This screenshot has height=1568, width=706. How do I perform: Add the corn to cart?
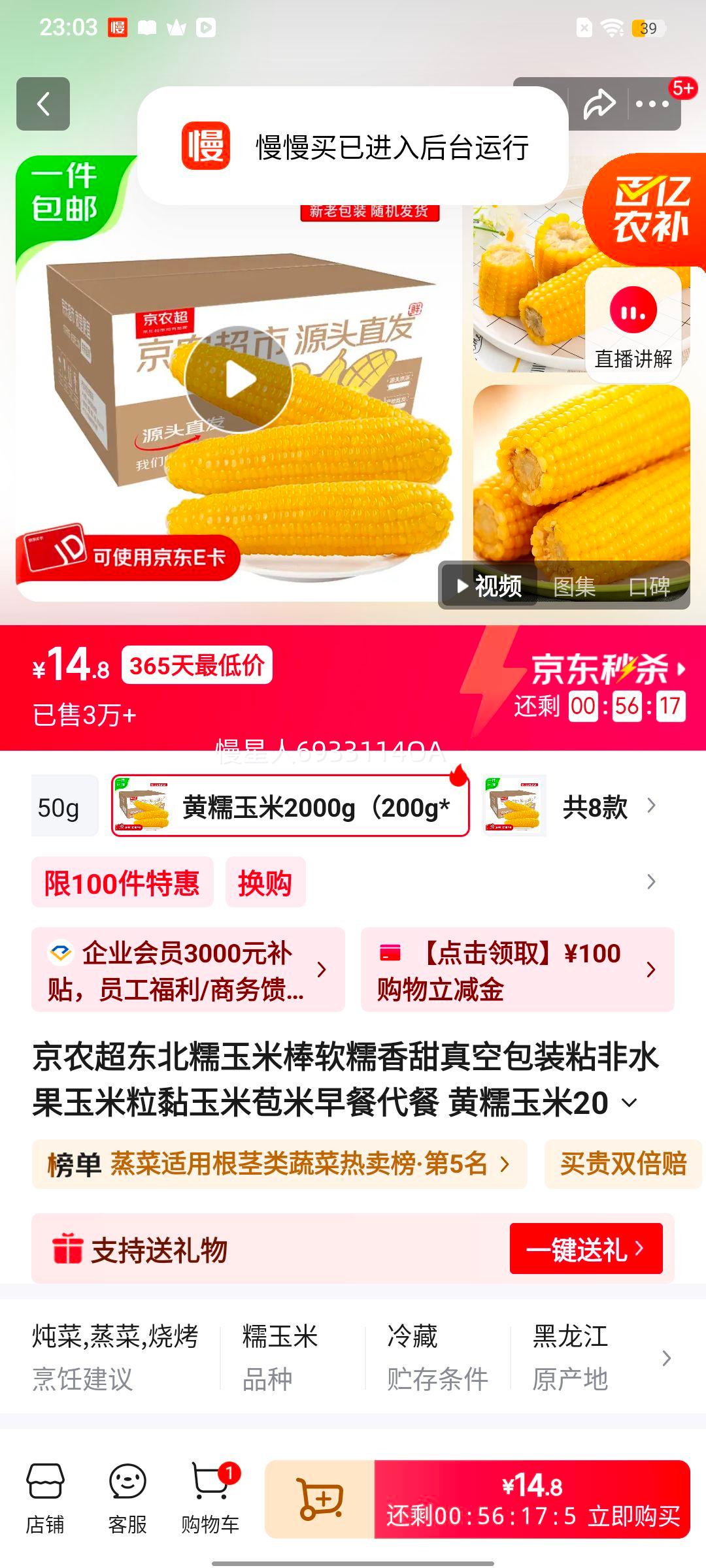point(320,1499)
